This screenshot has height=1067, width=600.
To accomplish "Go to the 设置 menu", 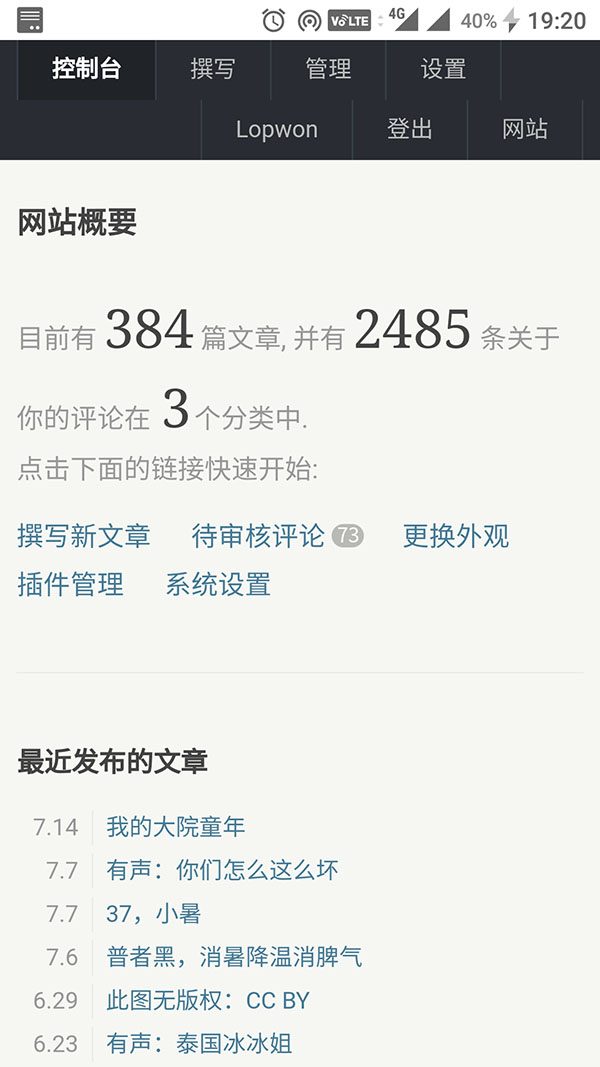I will click(x=443, y=69).
